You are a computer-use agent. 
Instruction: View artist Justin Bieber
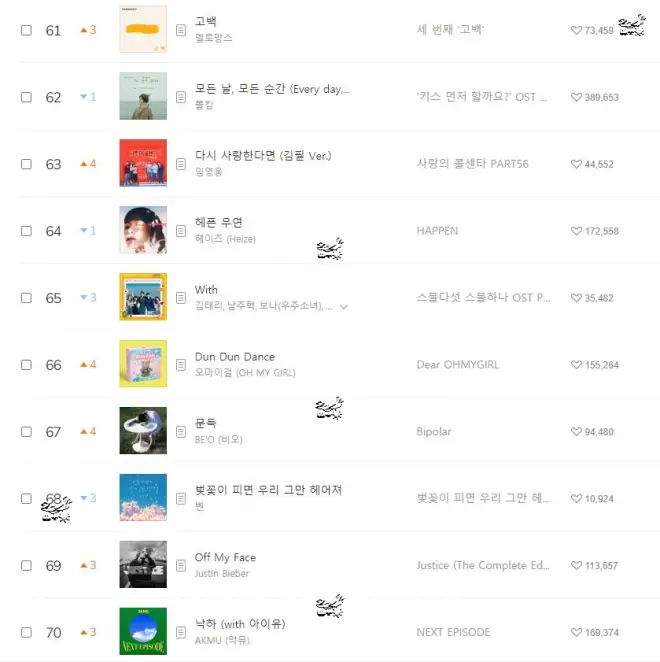click(222, 574)
